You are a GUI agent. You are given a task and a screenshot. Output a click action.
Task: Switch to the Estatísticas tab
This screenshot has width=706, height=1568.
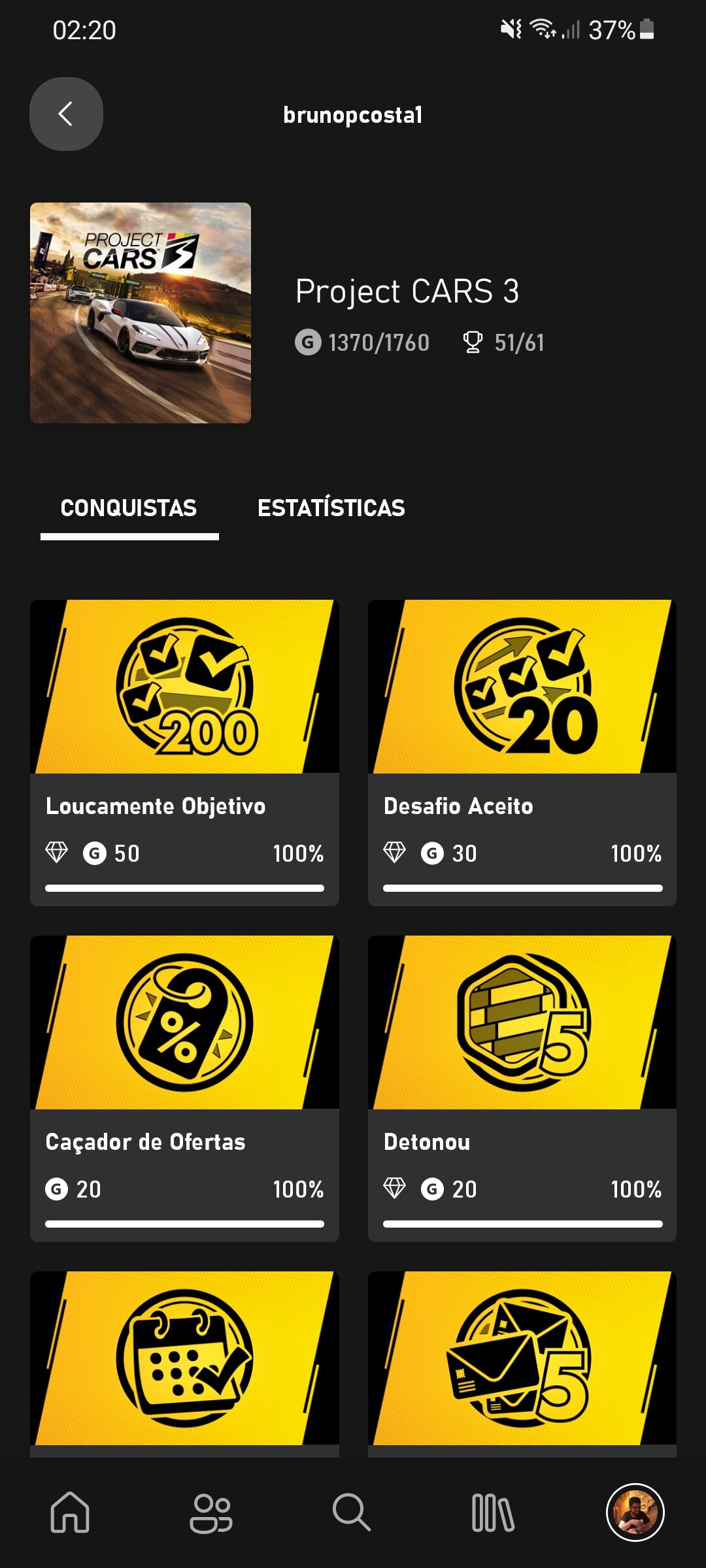tap(331, 508)
